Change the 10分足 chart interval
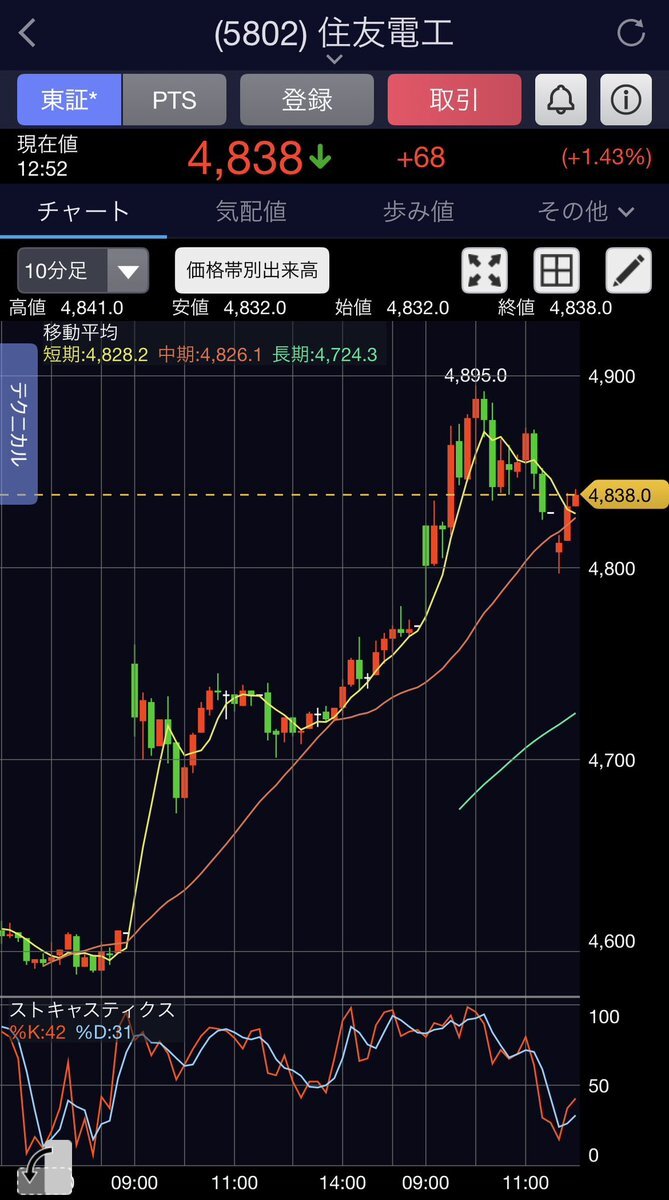669x1200 pixels. coord(83,270)
